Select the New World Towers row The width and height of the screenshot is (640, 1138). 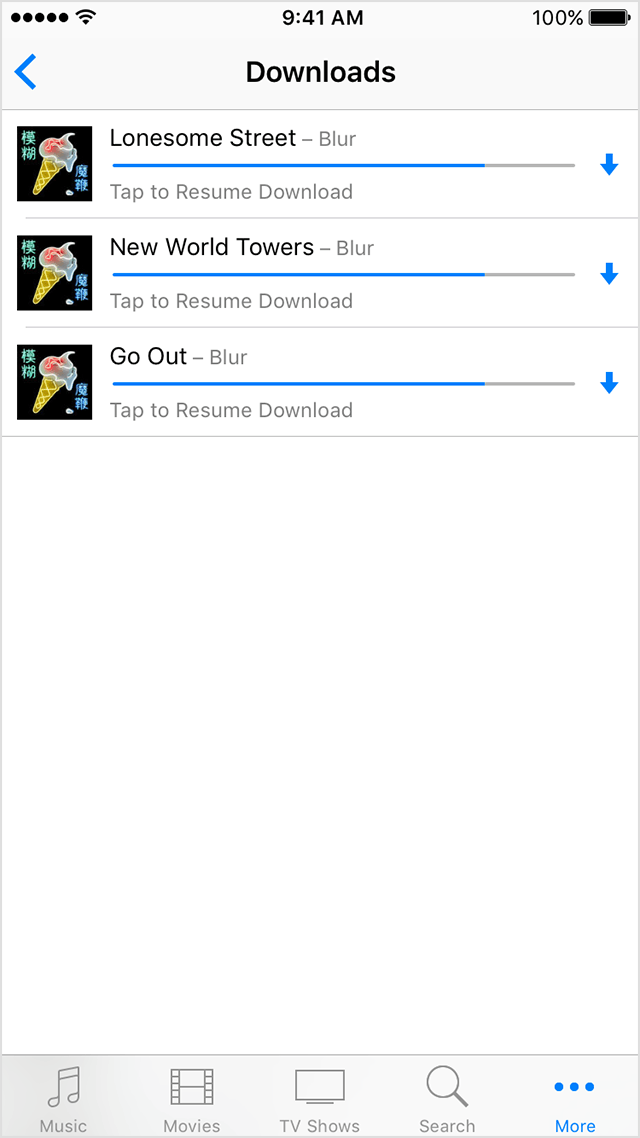click(x=320, y=273)
